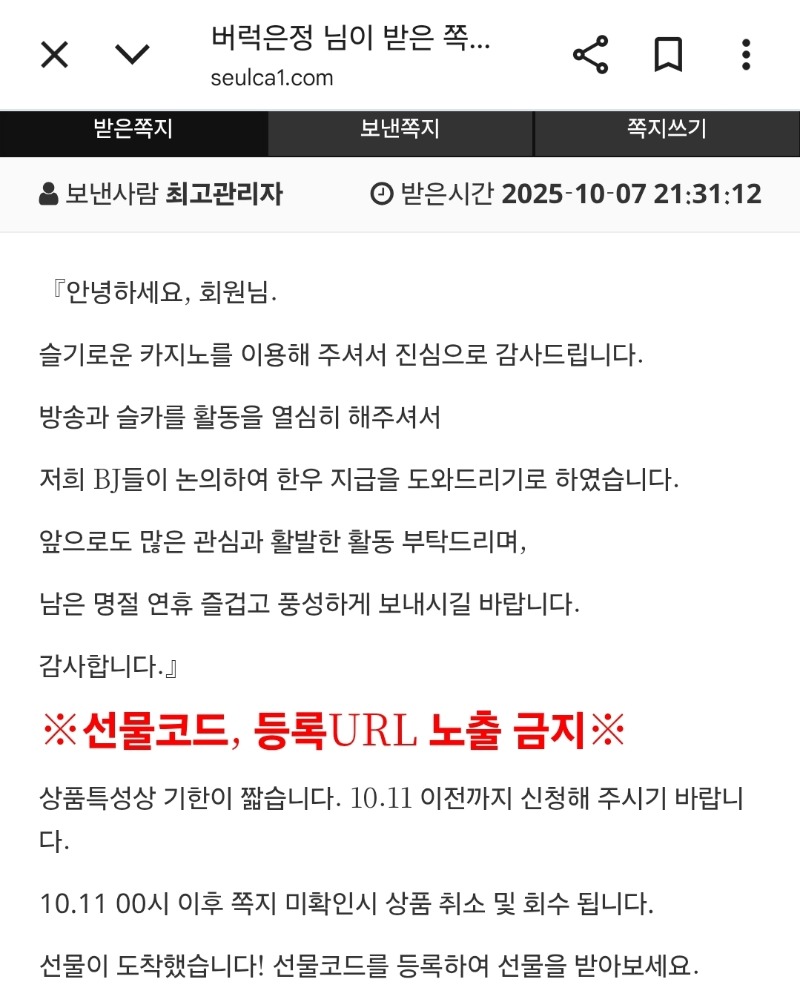Open the 쪽지쓰기 tab
The image size is (800, 1005).
(666, 129)
